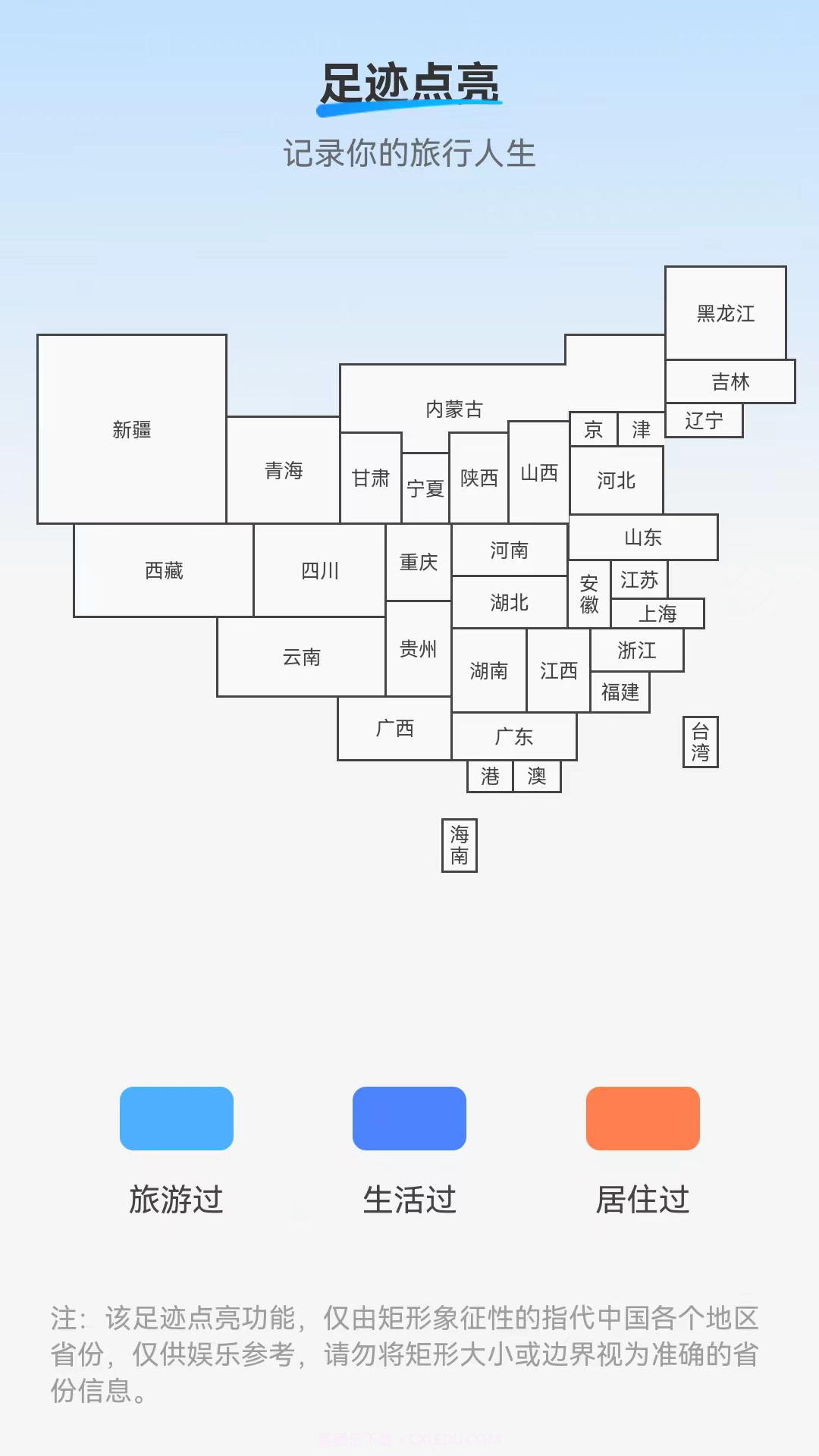Choose the light blue 旅游过 color swatch
Viewport: 819px width, 1456px height.
point(177,1118)
